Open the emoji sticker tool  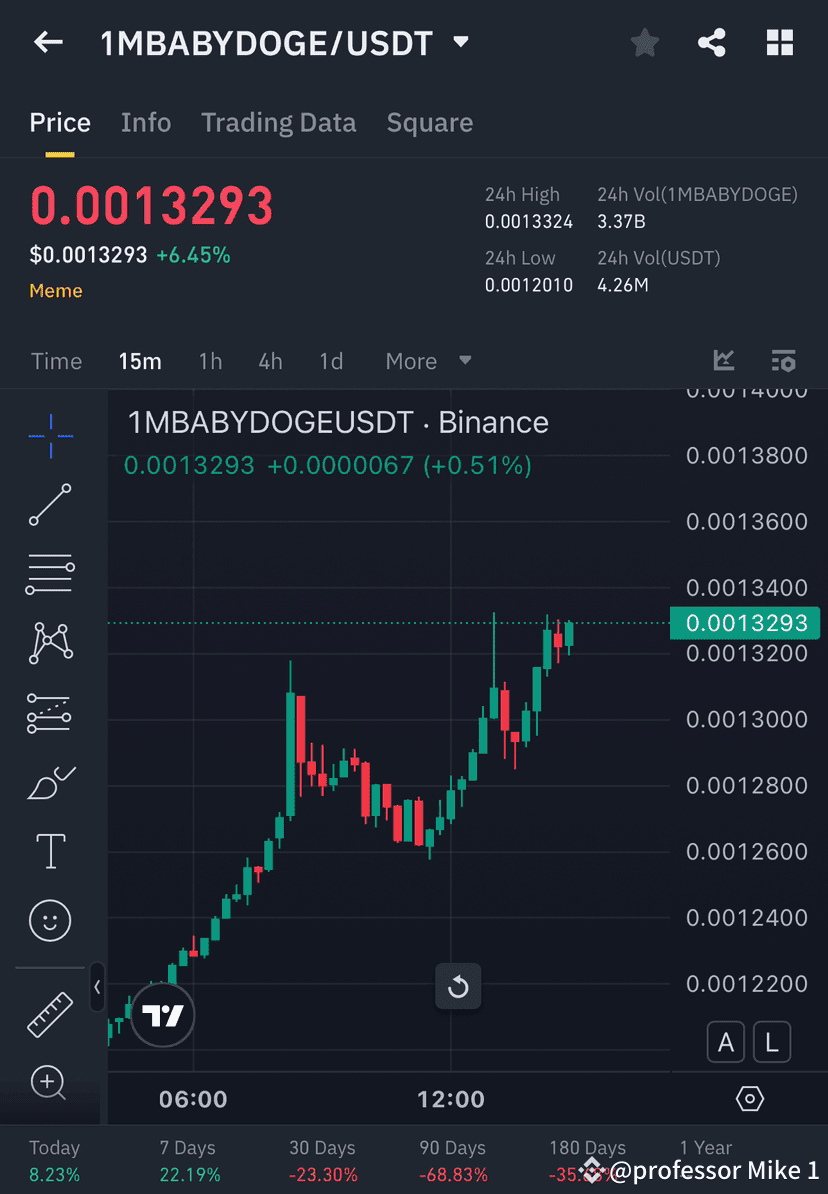point(50,920)
